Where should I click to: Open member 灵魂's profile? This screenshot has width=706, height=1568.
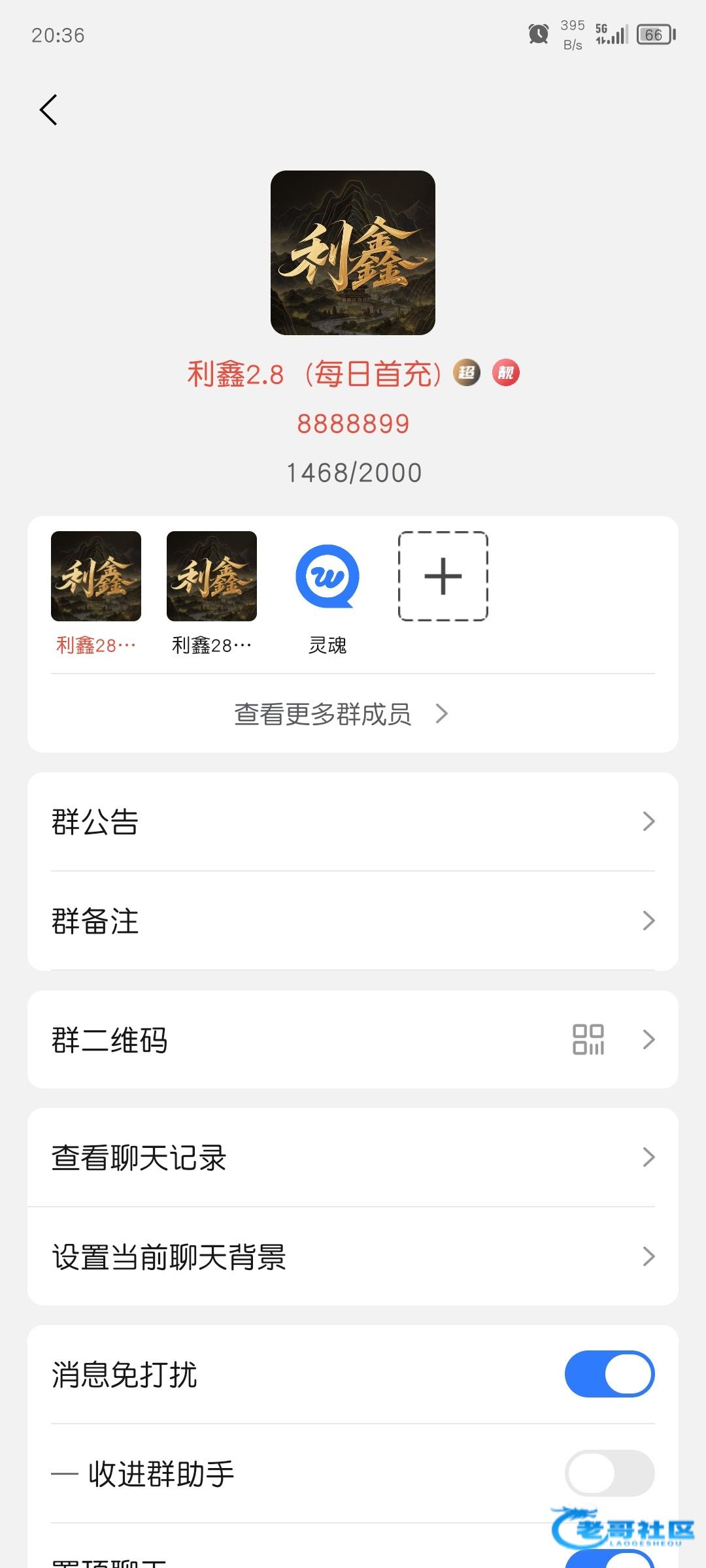(x=328, y=578)
